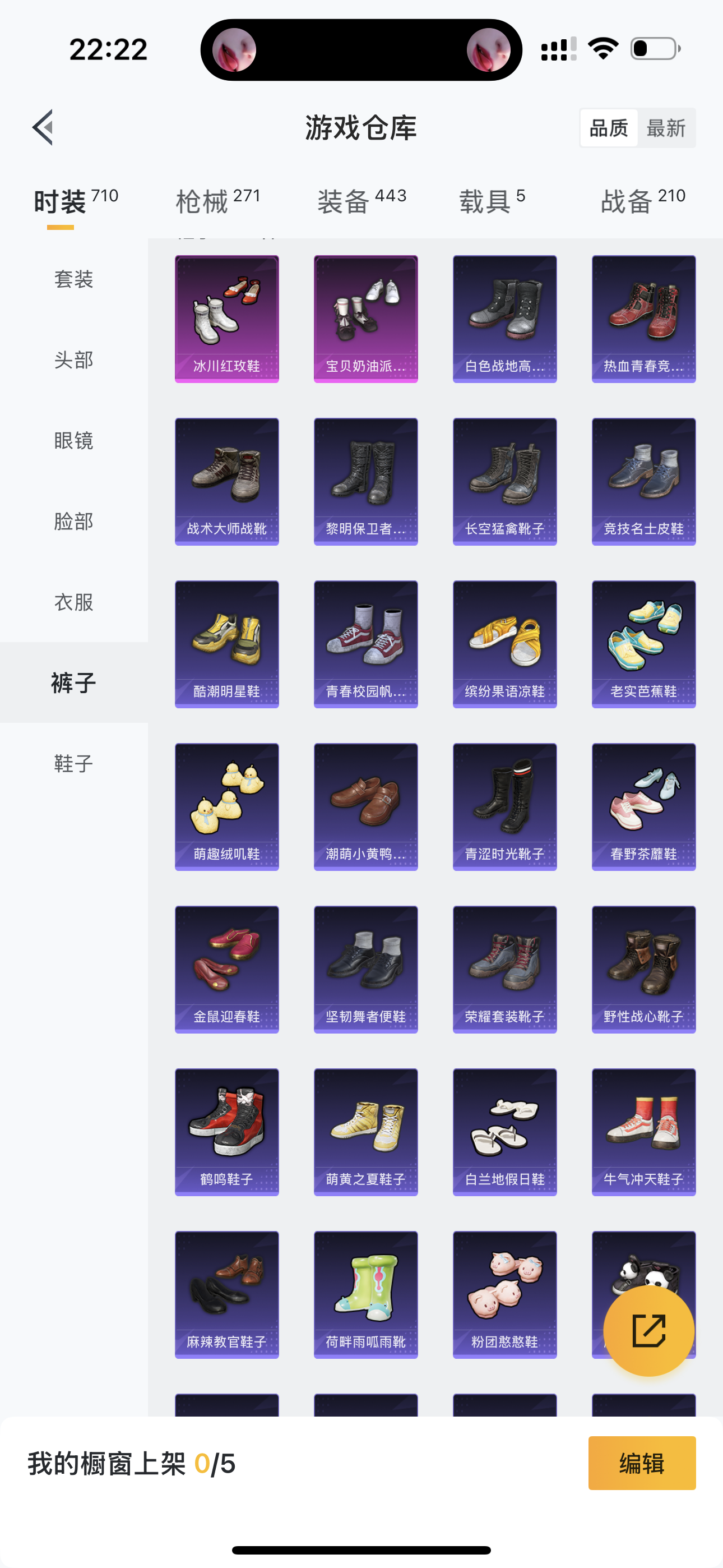Open the 鹤鸣鞋子 item

pos(227,1132)
